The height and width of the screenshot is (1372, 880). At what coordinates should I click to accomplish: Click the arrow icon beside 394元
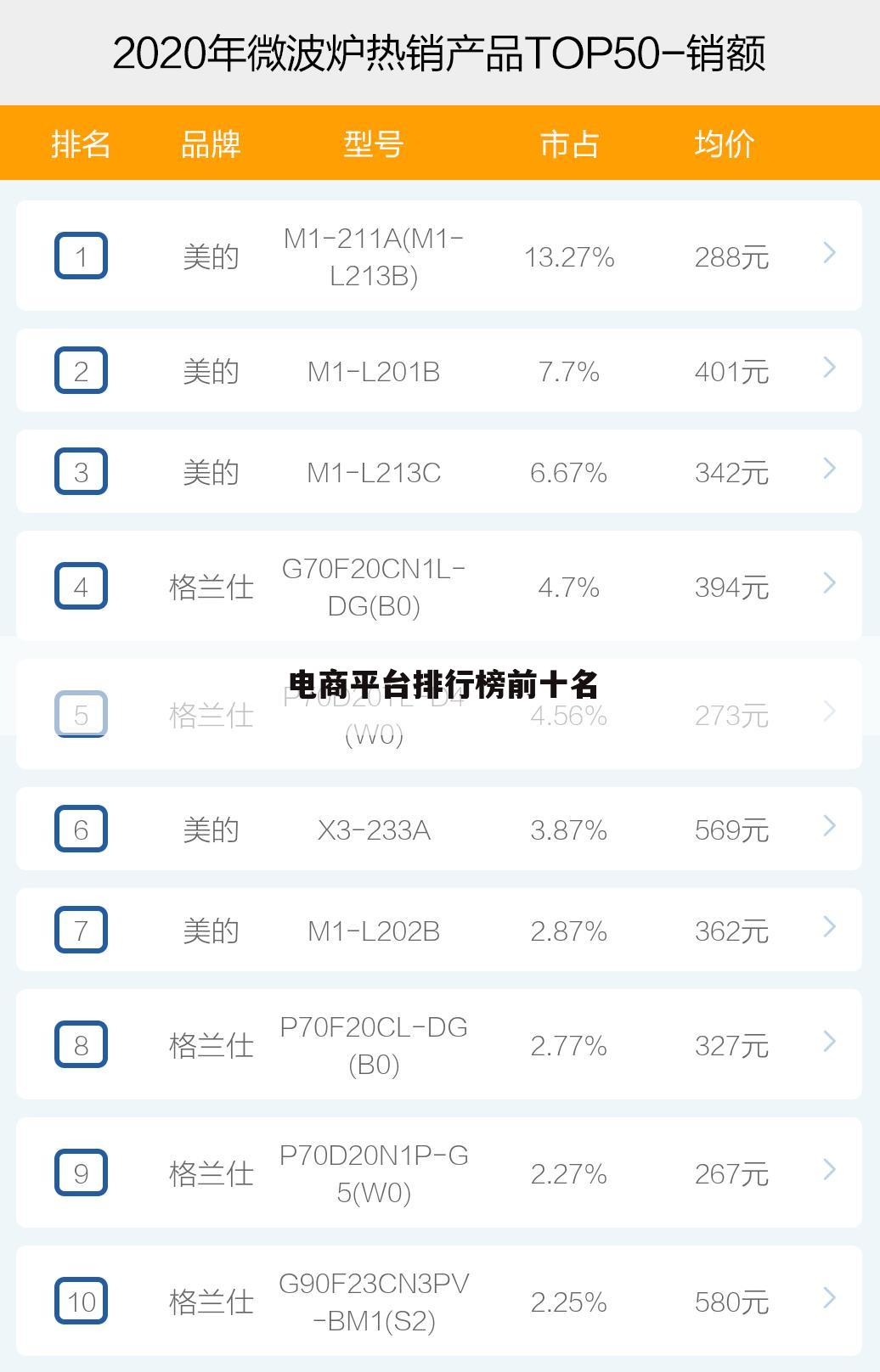click(828, 582)
